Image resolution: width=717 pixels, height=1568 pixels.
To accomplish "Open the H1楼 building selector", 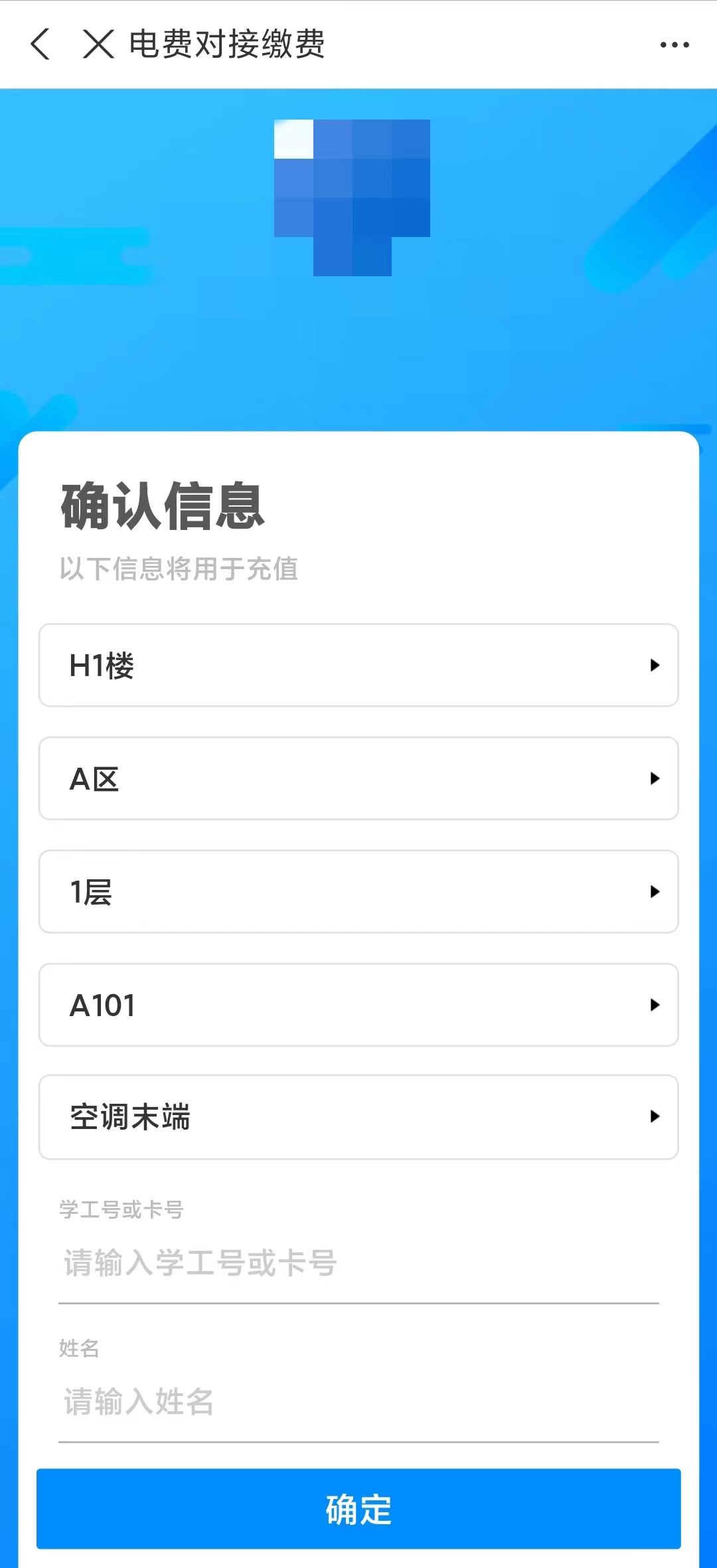I will click(358, 665).
